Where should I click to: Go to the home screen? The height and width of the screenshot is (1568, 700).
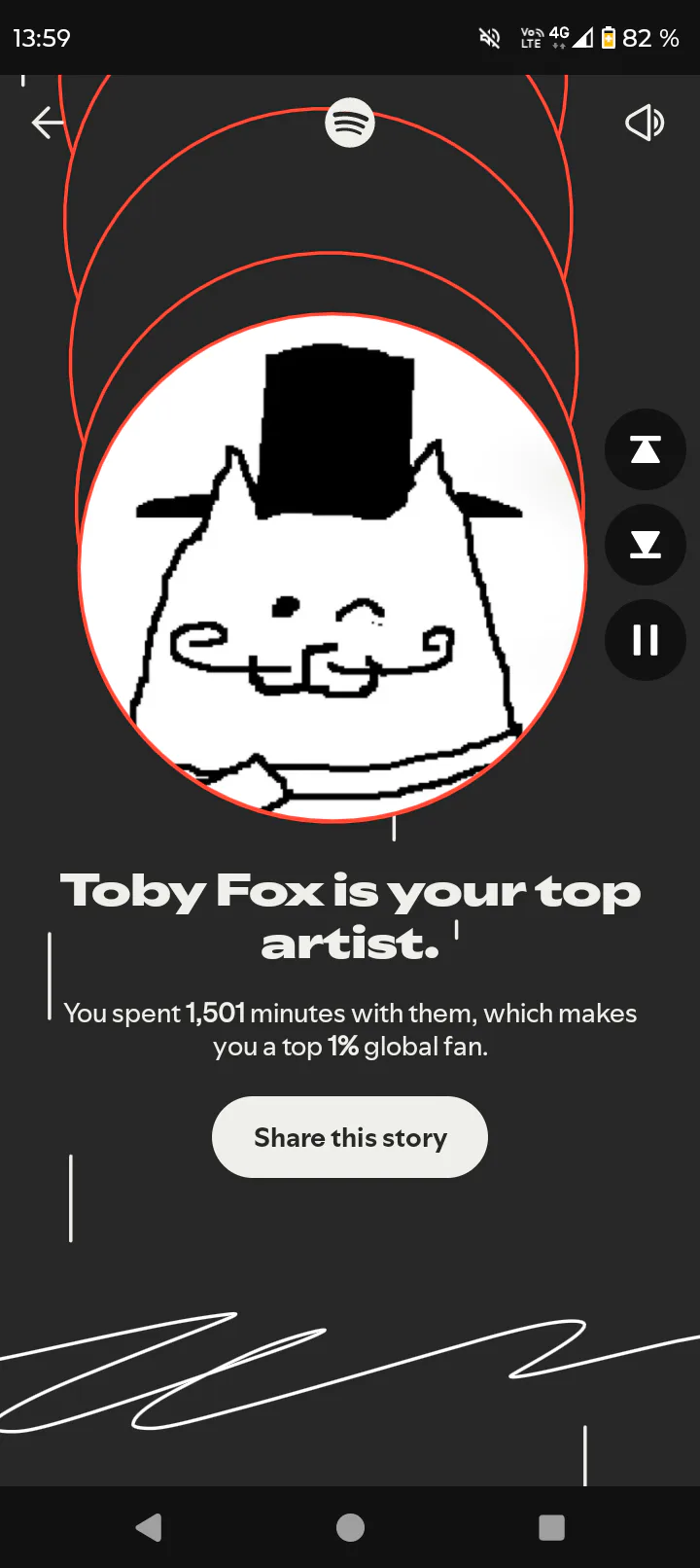click(x=350, y=1527)
